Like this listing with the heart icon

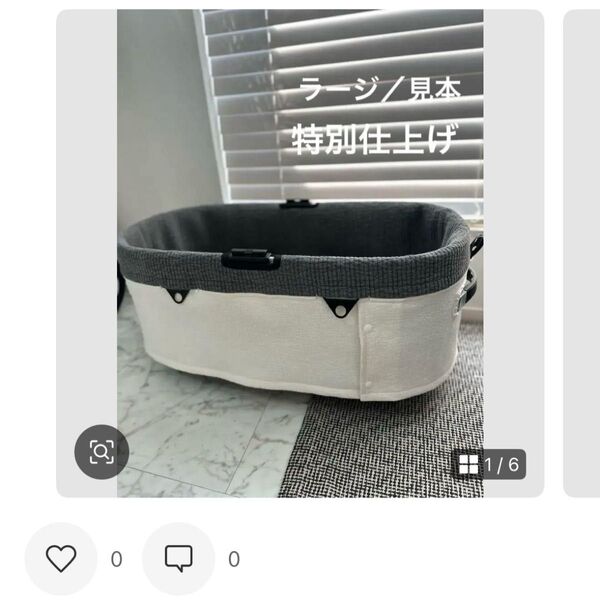coord(61,559)
